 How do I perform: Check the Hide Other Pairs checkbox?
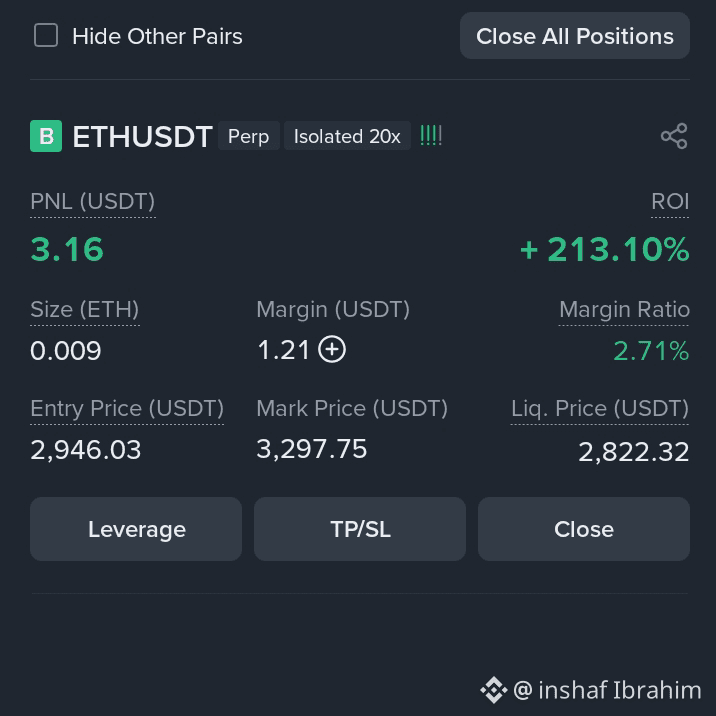click(x=46, y=36)
